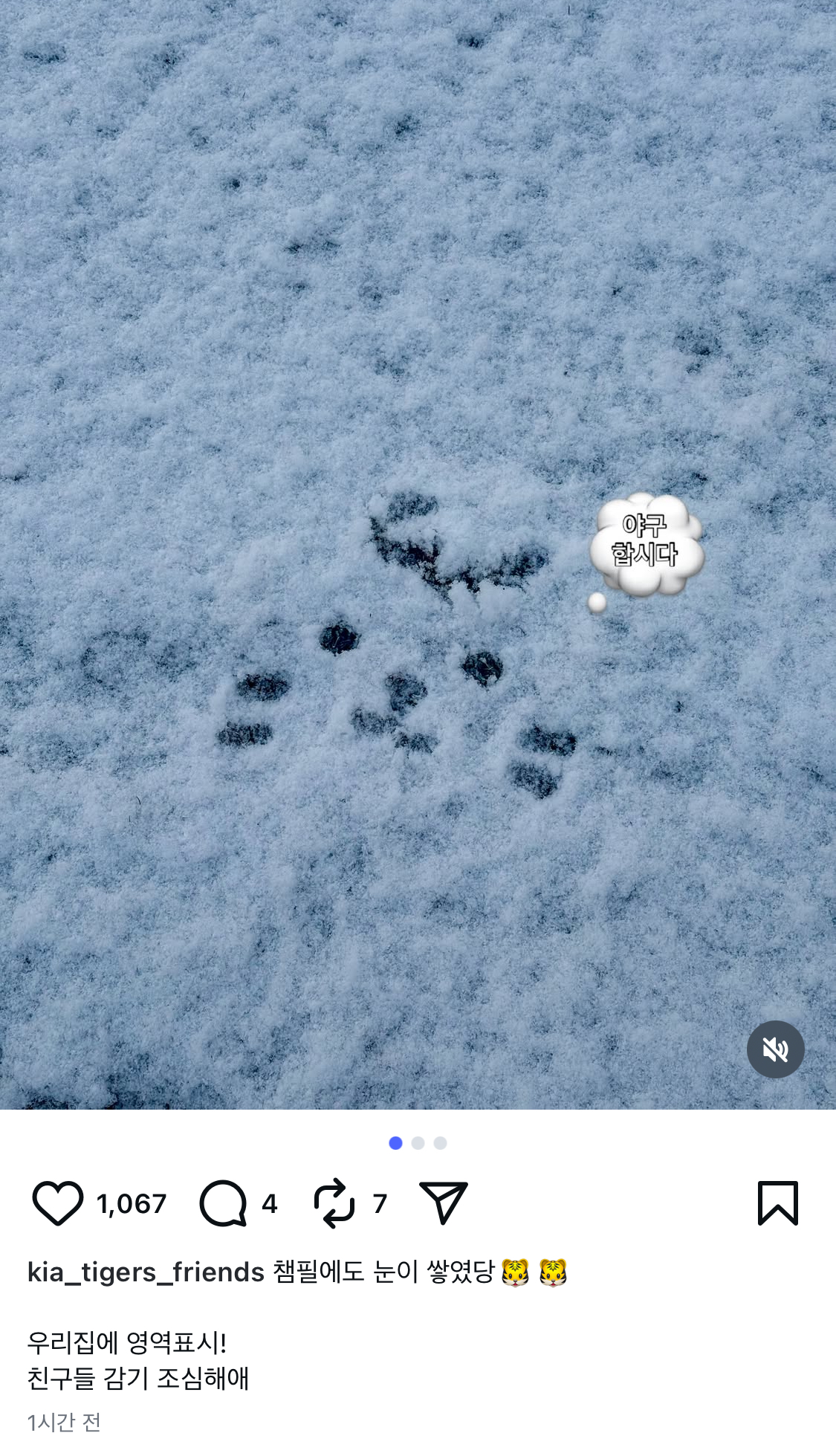Open the kia_tigers_friends profile
This screenshot has width=836, height=1456.
146,1272
